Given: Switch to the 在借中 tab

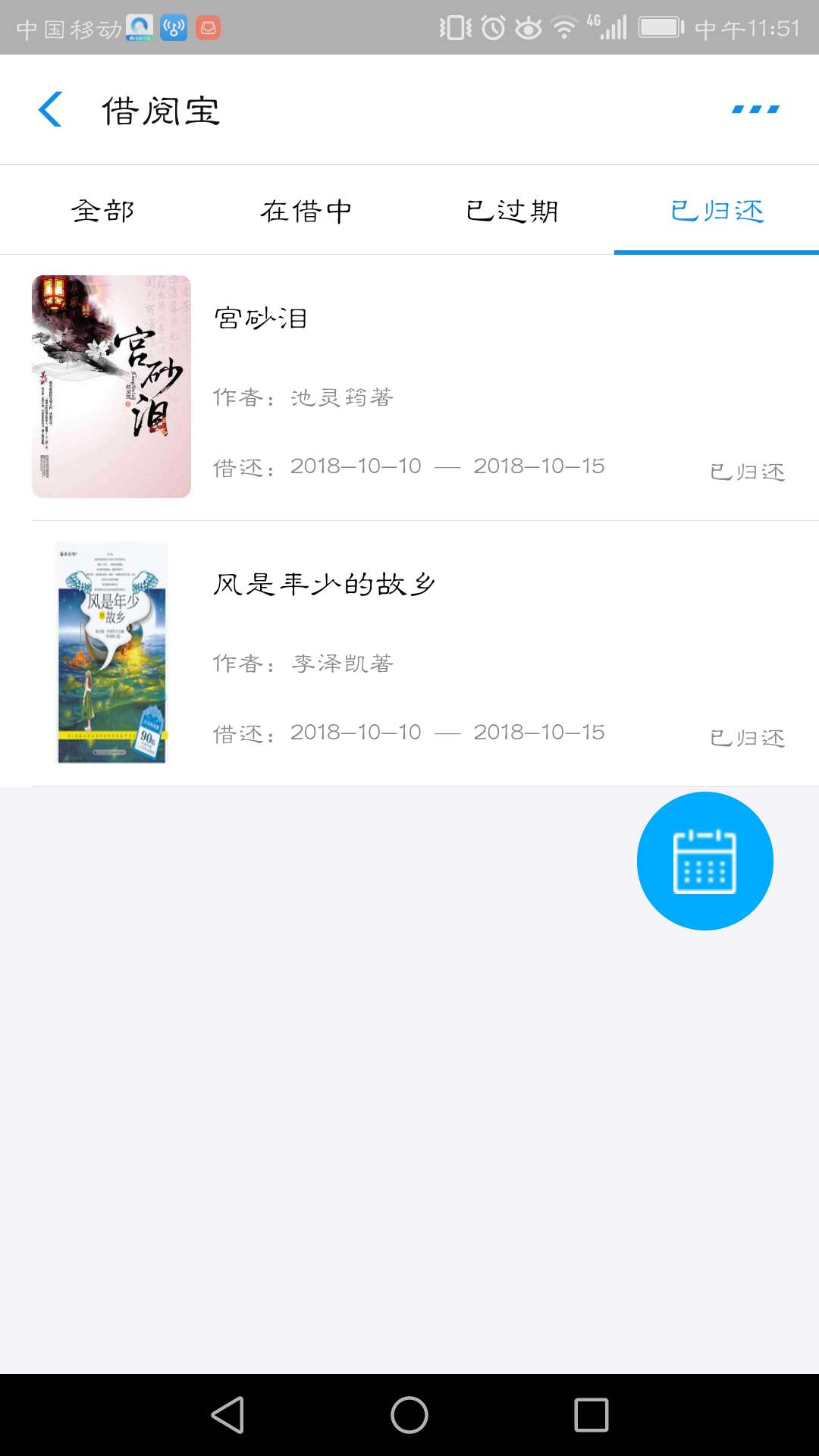Looking at the screenshot, I should click(x=307, y=211).
